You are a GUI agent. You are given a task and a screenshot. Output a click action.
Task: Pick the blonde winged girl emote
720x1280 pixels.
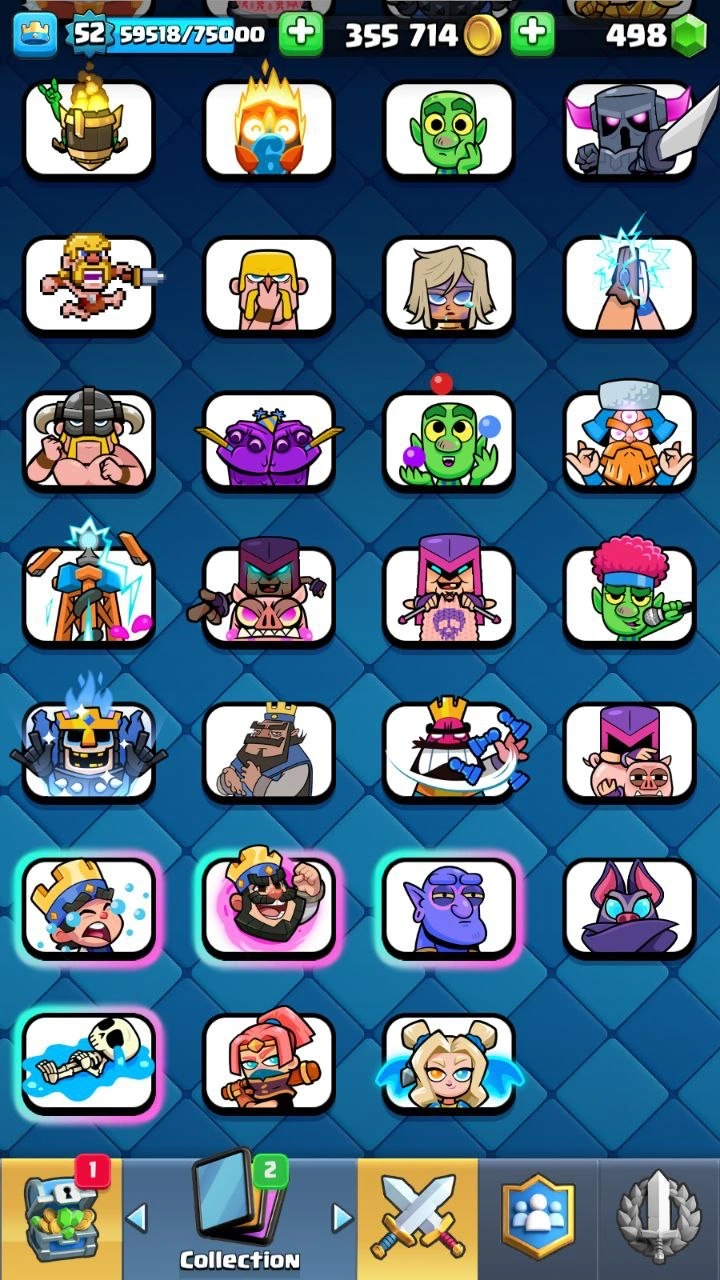[x=449, y=1064]
